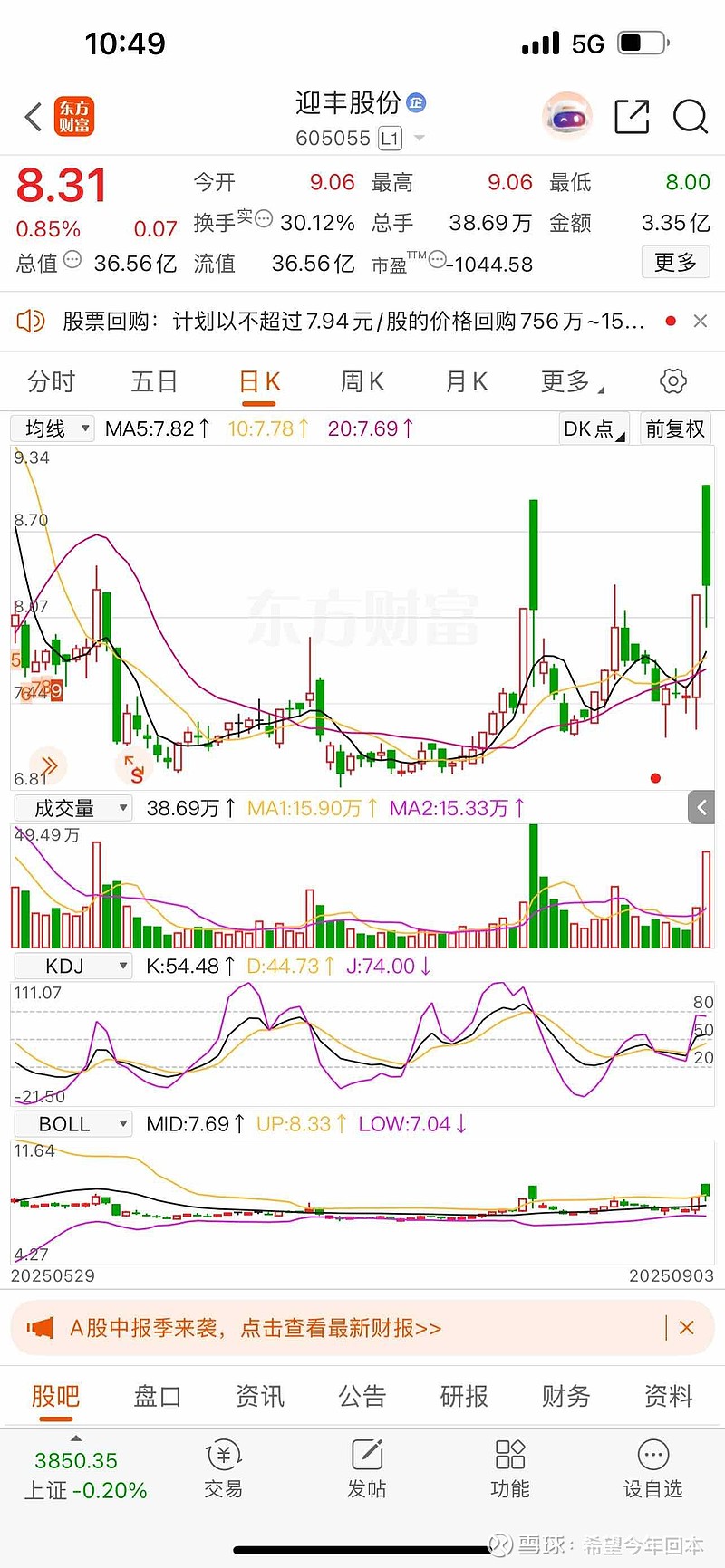The width and height of the screenshot is (725, 1568).
Task: Close the A股中报季 promo banner
Action: 687,1328
